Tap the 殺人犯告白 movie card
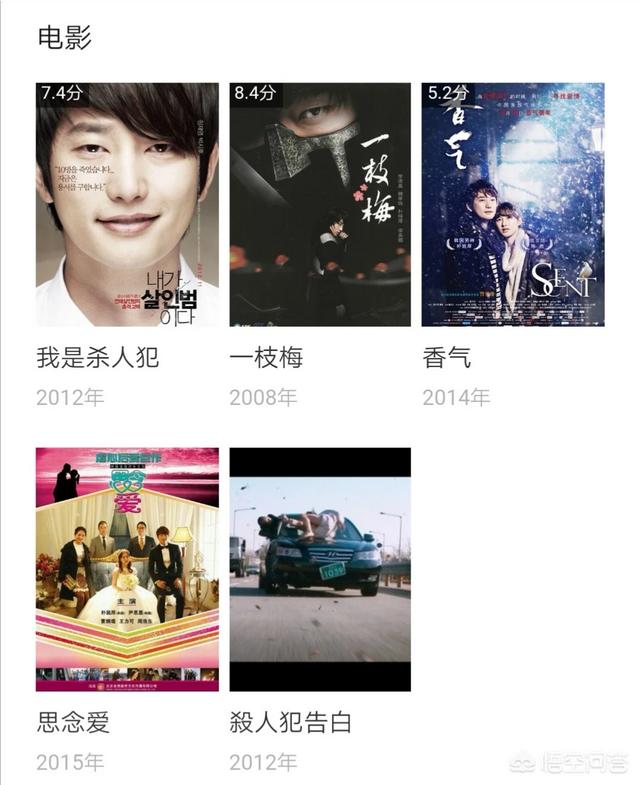 pos(320,569)
